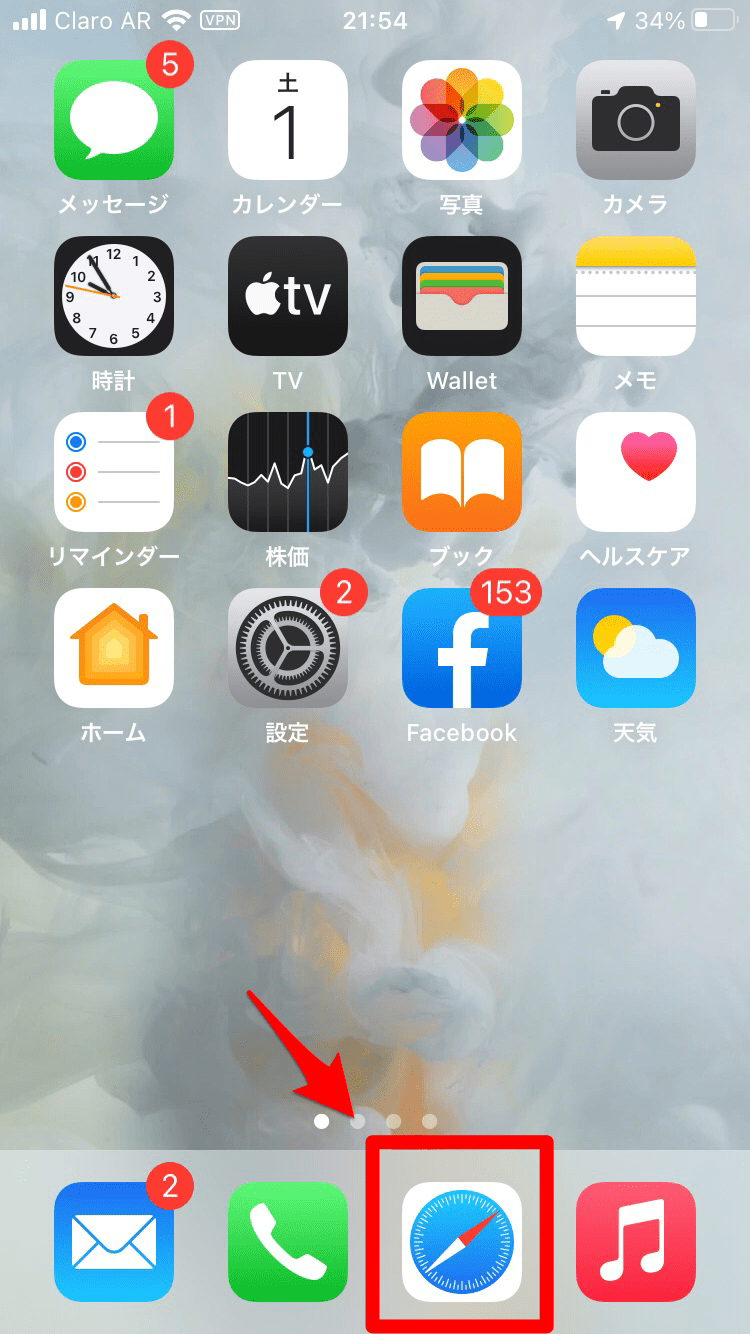Launch the カメラ app
The image size is (750, 1334).
click(635, 119)
